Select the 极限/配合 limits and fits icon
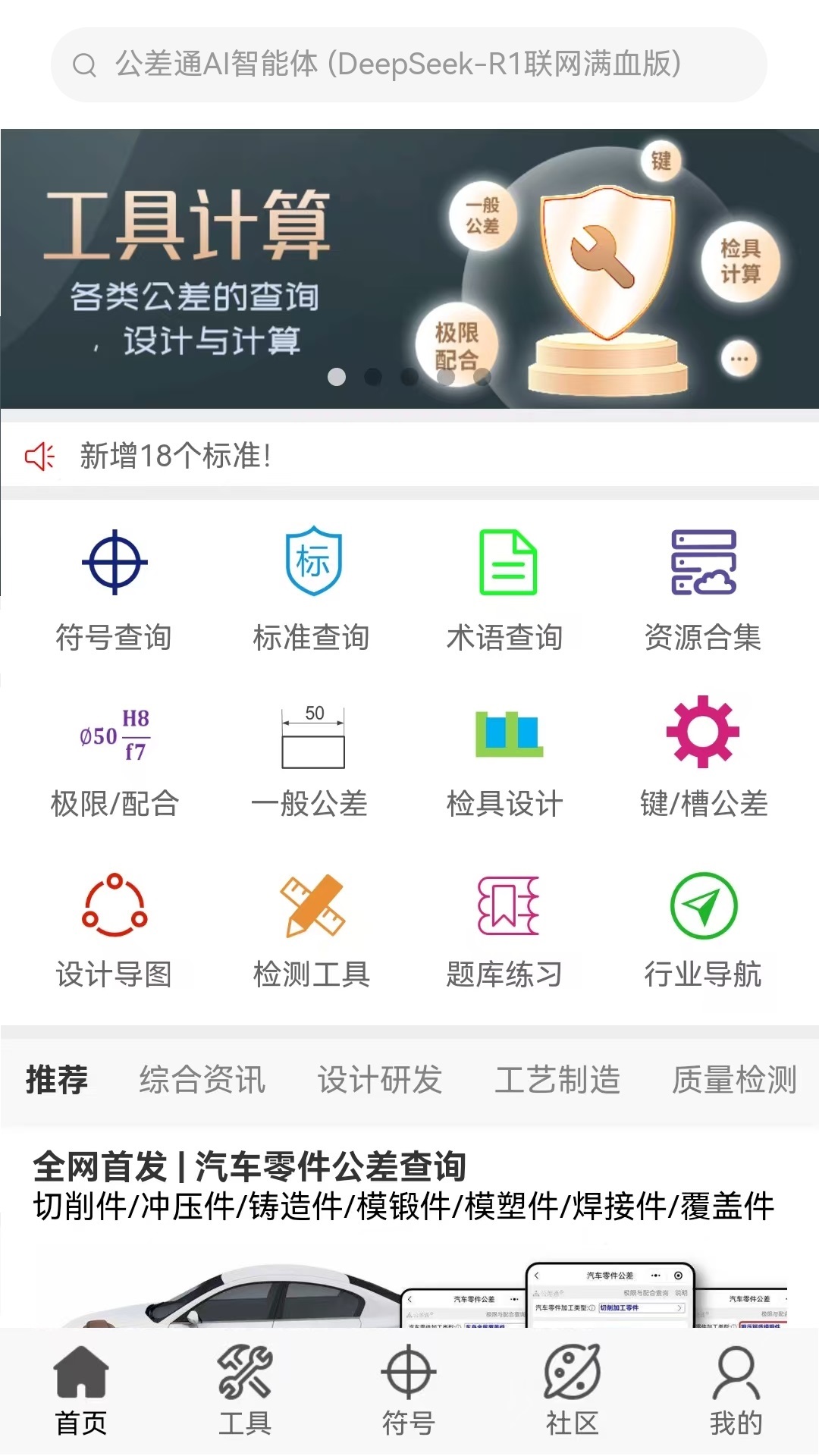This screenshot has height=1456, width=819. [x=114, y=758]
